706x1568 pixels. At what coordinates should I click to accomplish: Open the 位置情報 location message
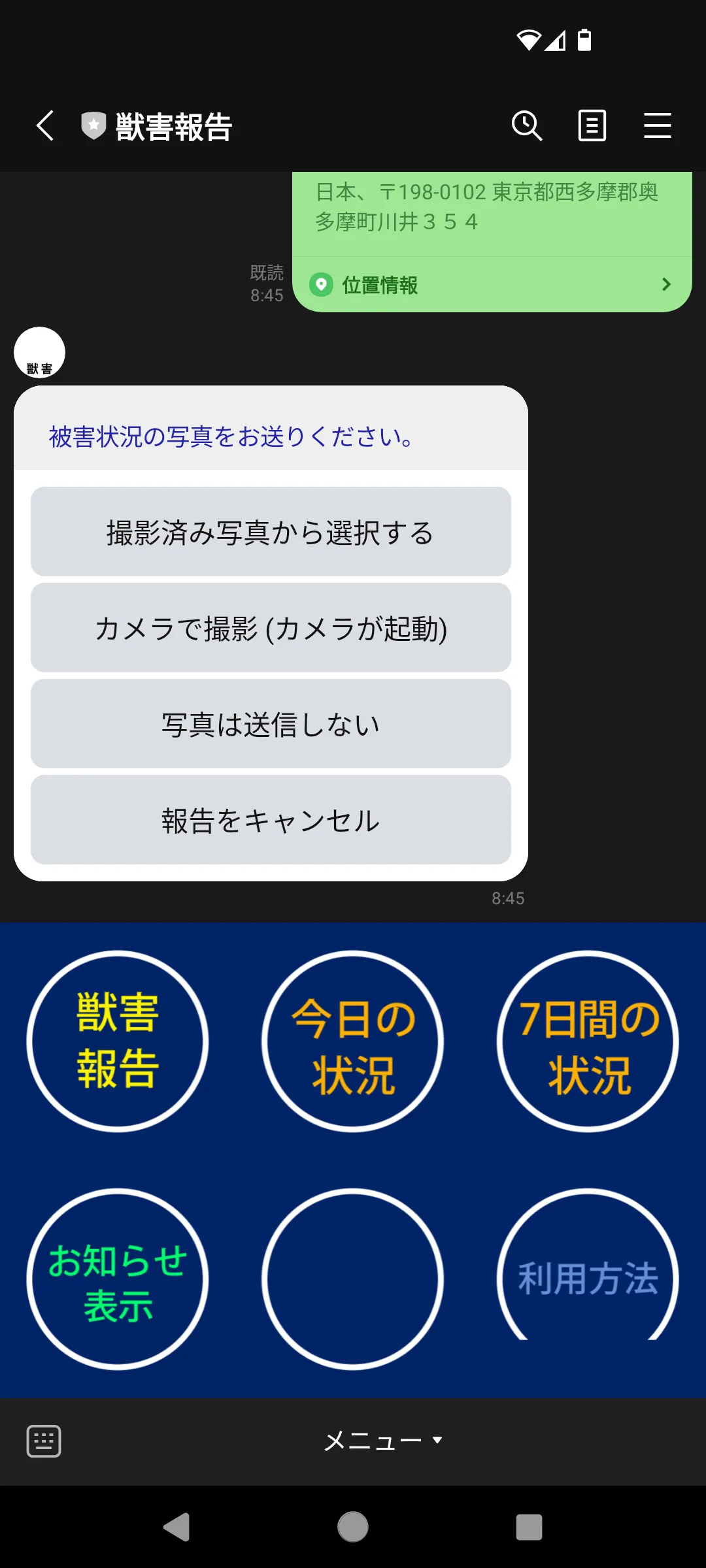492,285
